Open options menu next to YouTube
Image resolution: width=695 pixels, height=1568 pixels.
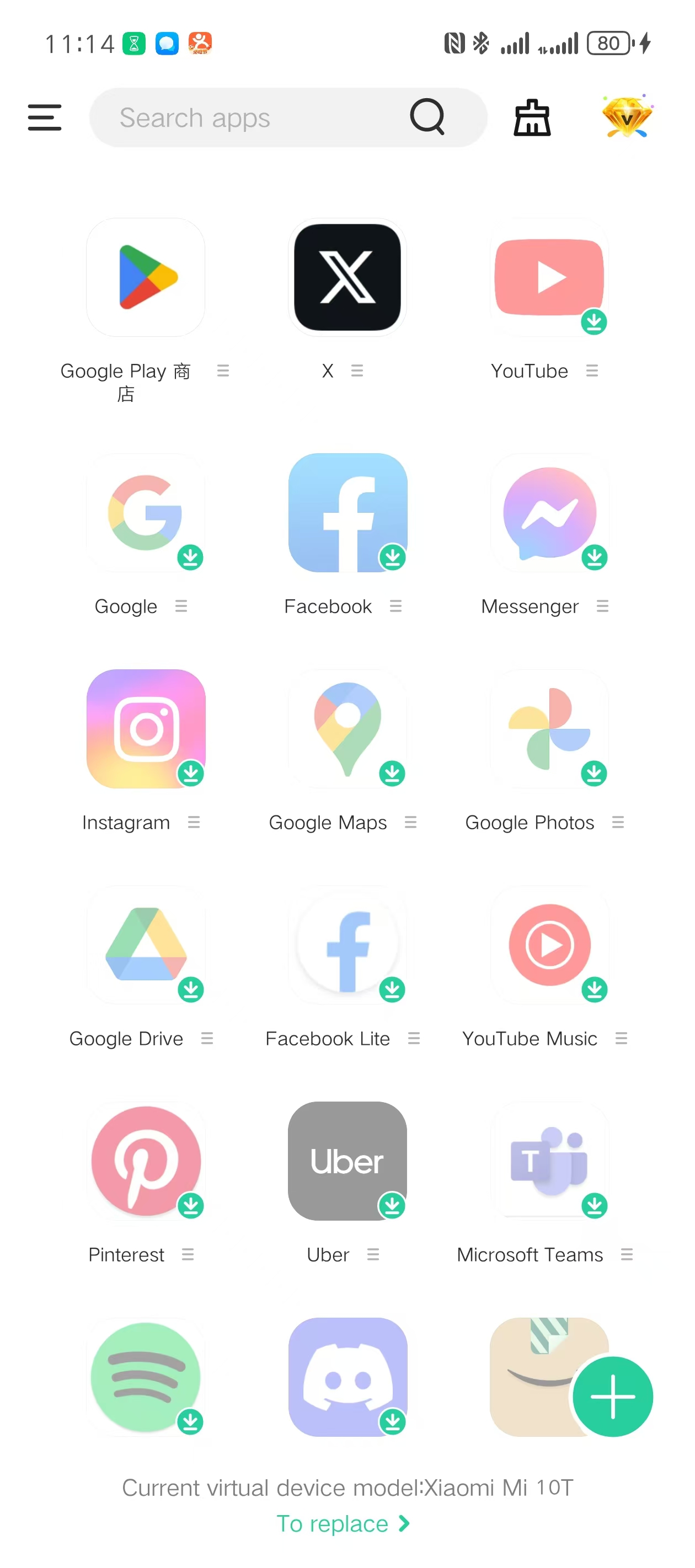point(591,370)
